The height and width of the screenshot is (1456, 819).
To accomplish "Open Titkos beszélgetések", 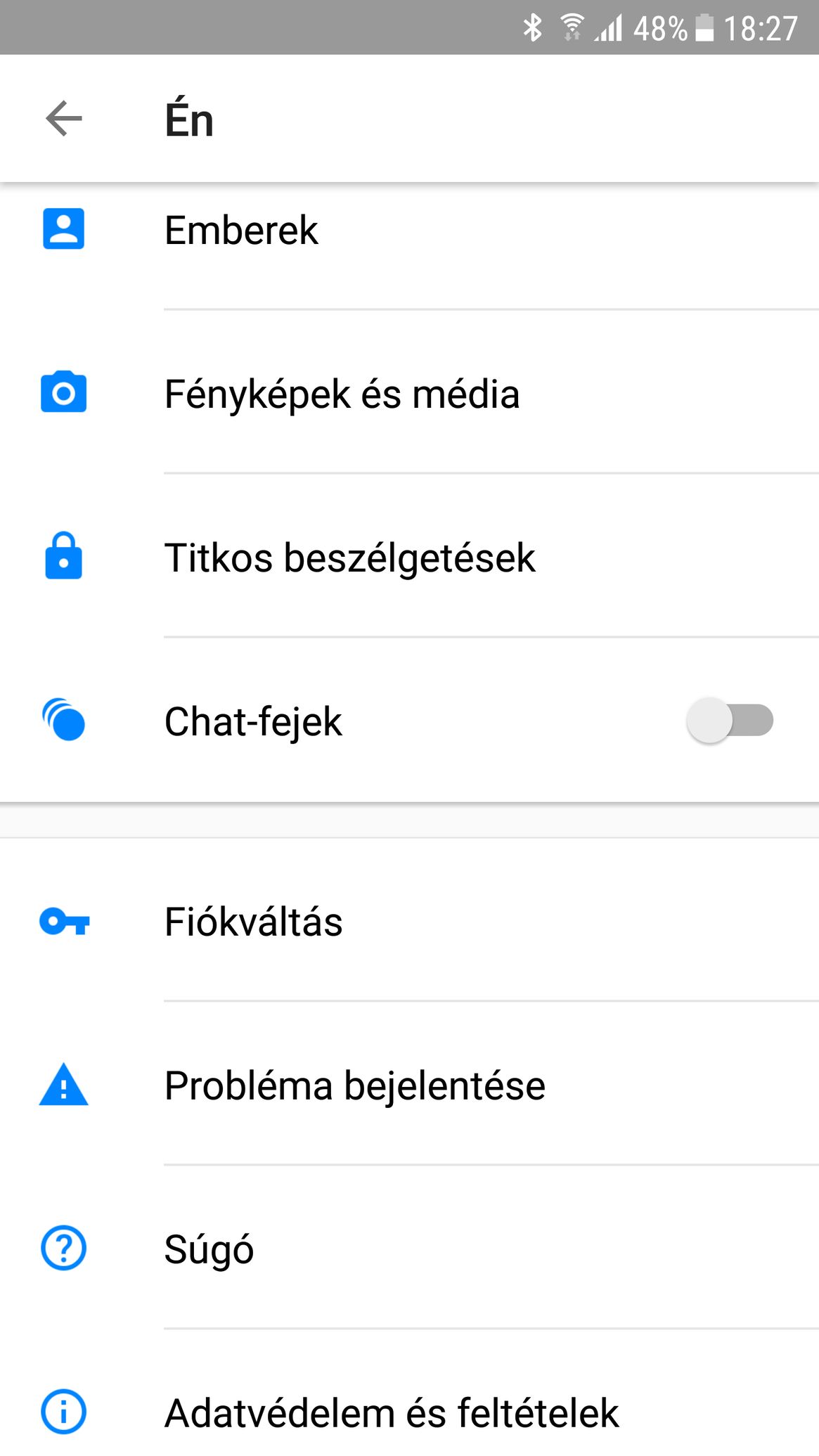I will point(409,557).
